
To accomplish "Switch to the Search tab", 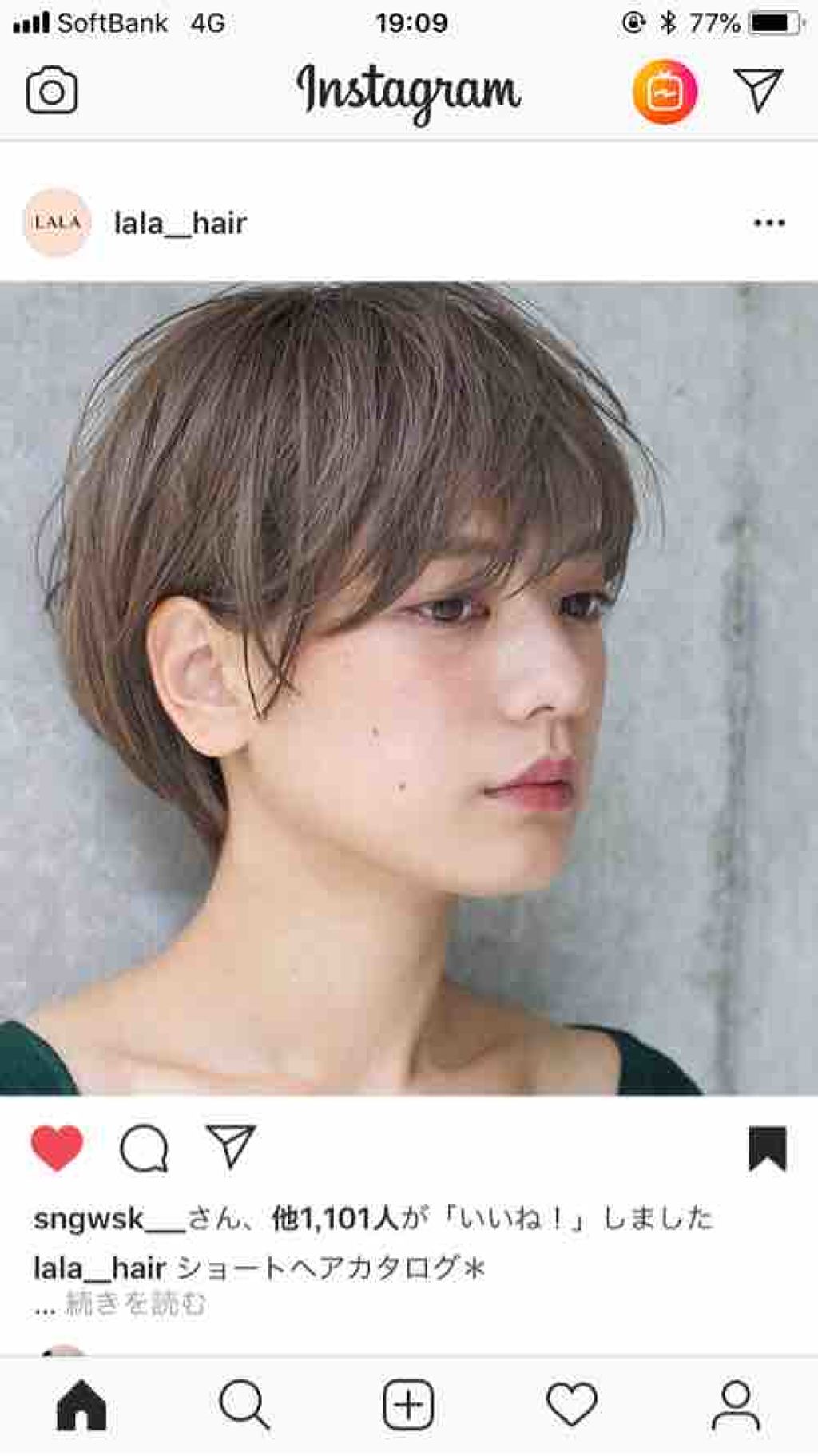I will [x=244, y=1405].
